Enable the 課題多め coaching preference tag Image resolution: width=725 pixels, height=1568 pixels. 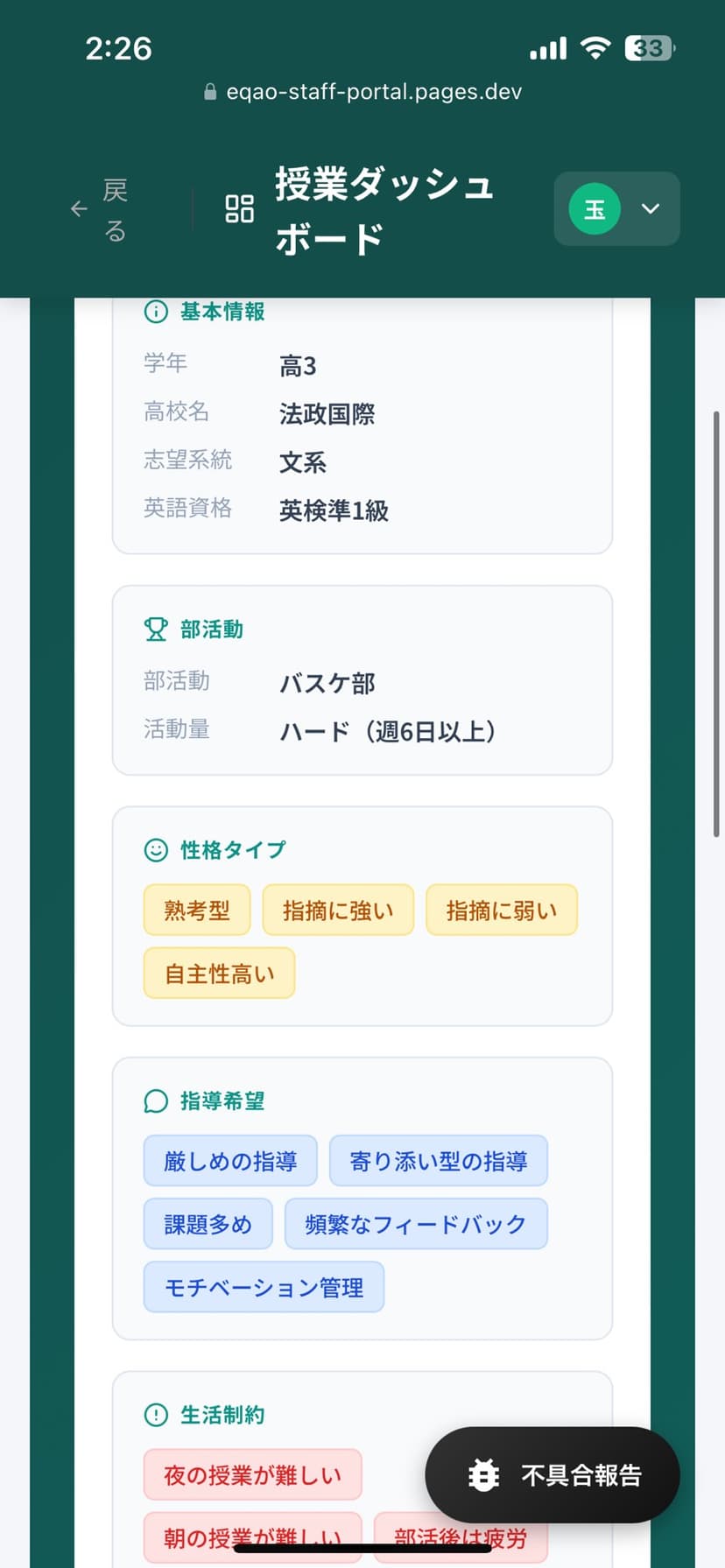[208, 1223]
